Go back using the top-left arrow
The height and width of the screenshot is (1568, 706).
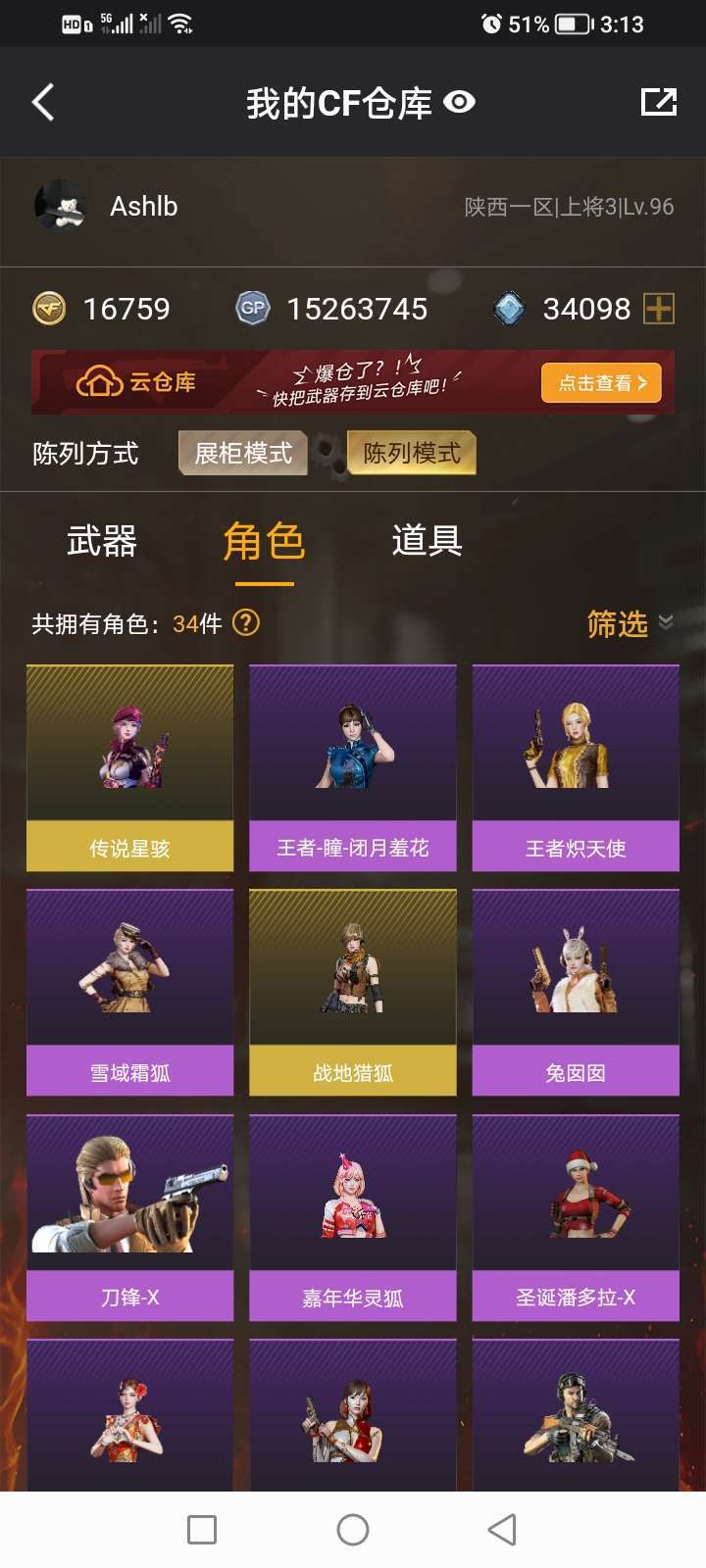coord(43,102)
